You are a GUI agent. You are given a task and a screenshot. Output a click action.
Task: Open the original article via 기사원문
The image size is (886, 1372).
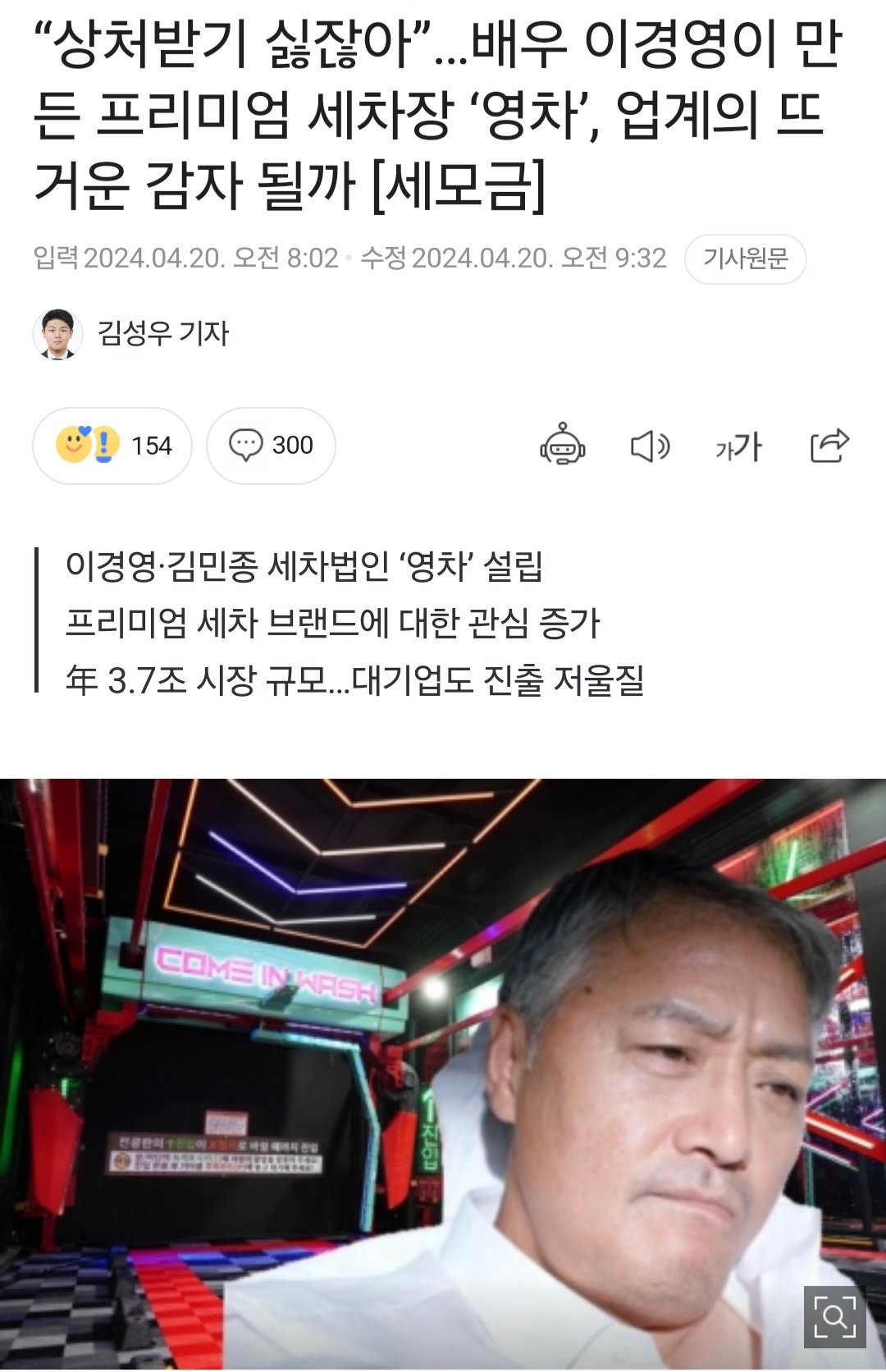point(745,259)
